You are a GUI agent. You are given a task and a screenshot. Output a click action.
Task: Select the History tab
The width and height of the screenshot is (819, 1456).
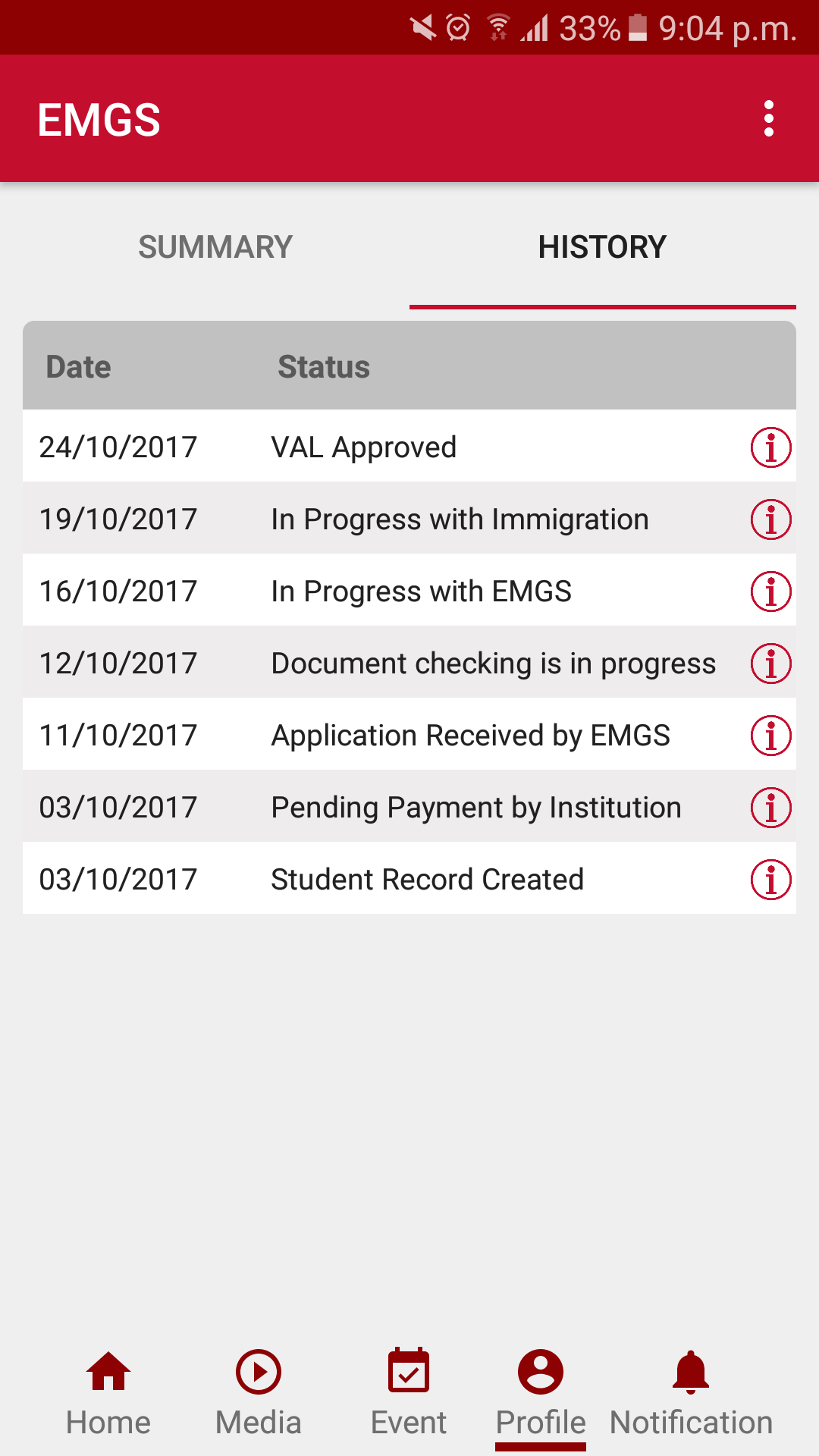602,247
